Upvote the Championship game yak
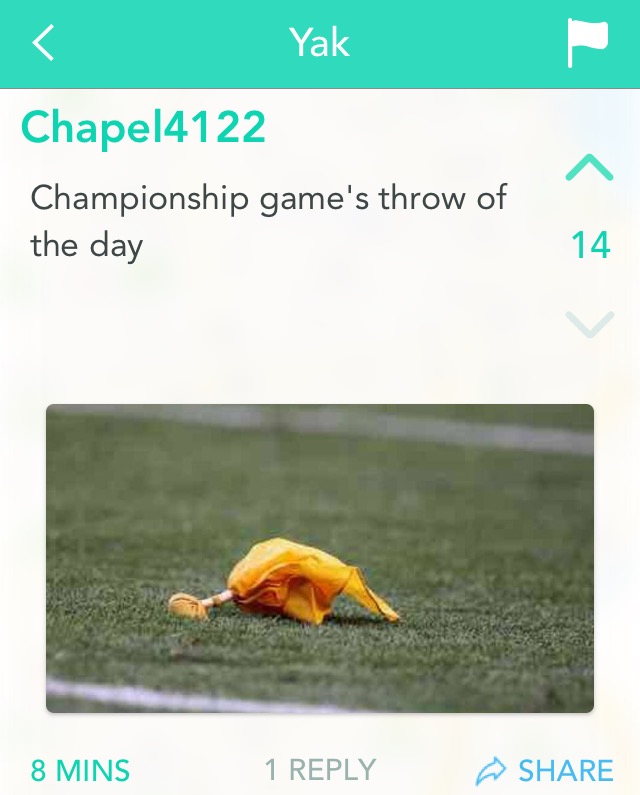Screen dimensions: 640x795 (589, 169)
